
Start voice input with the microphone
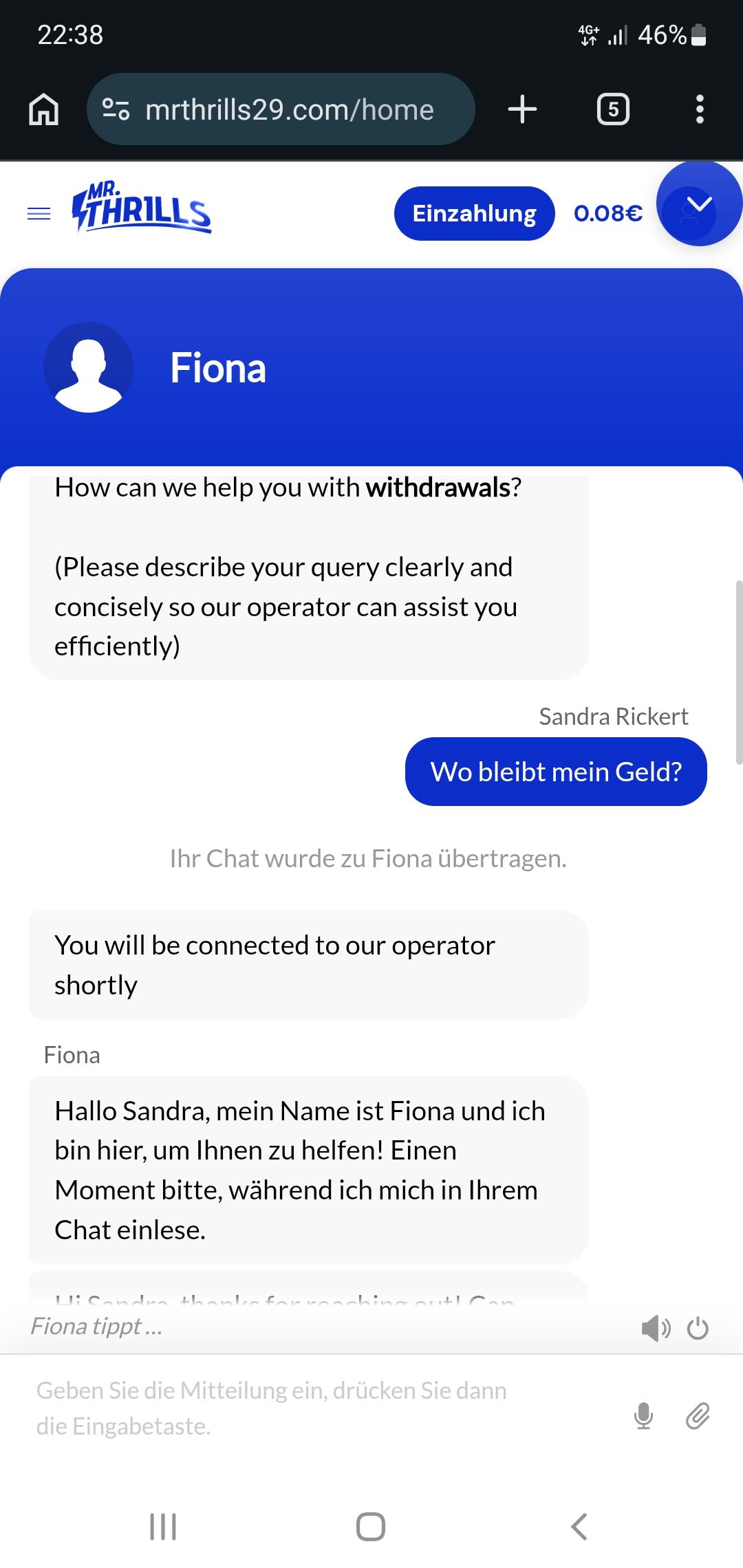point(643,1416)
